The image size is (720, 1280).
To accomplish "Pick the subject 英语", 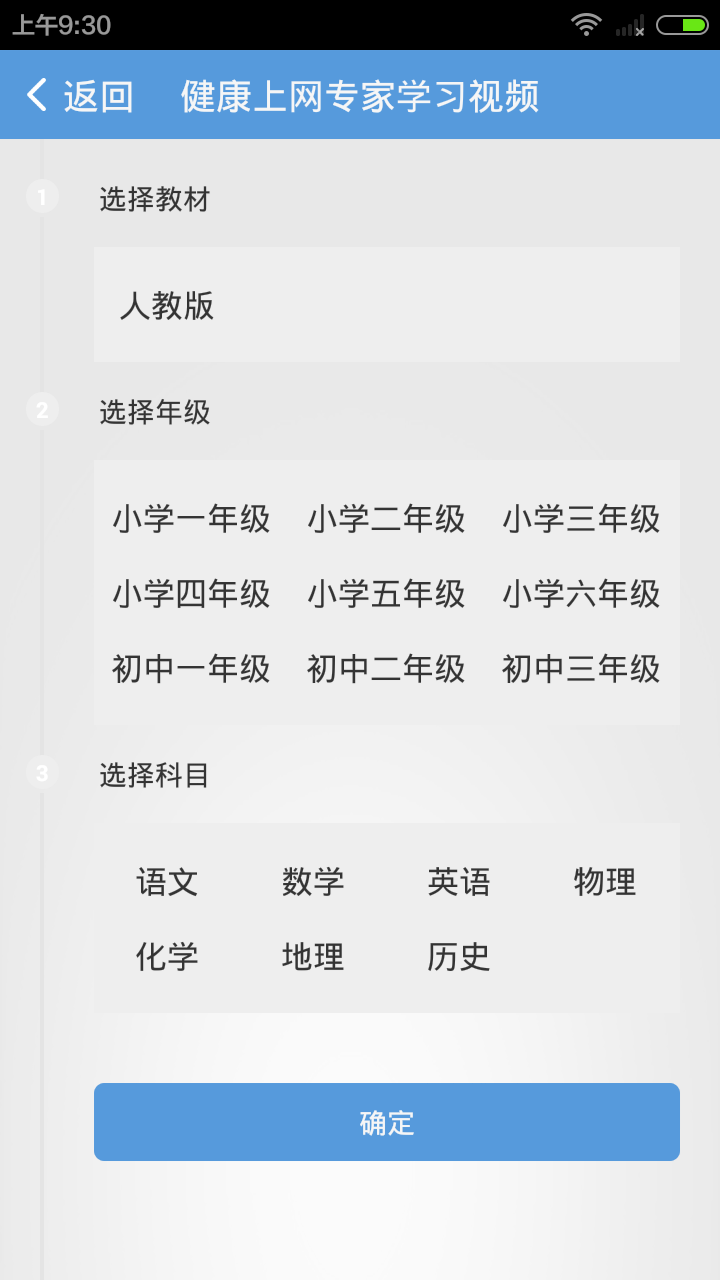I will pos(459,882).
